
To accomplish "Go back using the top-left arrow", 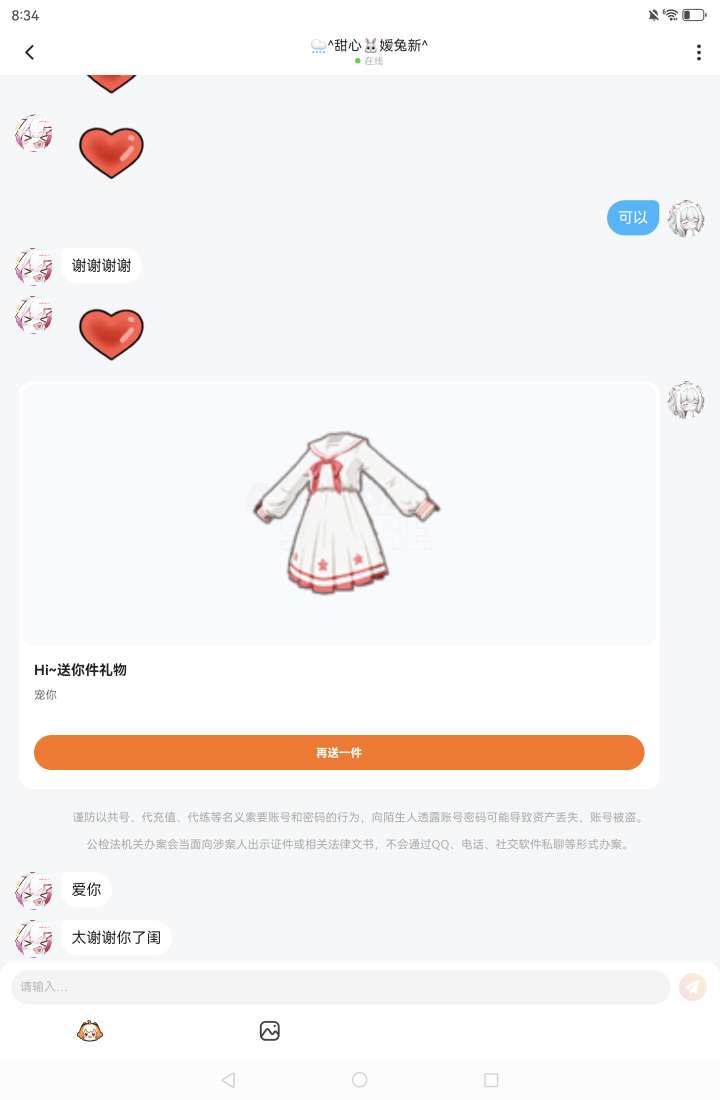I will coord(29,52).
